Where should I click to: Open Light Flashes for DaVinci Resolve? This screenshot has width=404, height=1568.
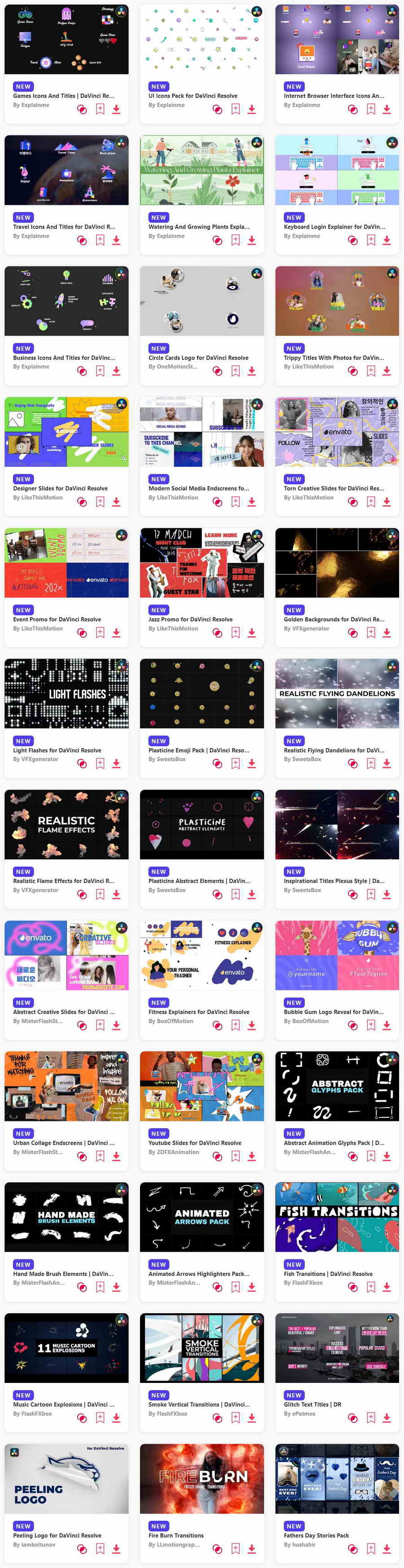57,750
